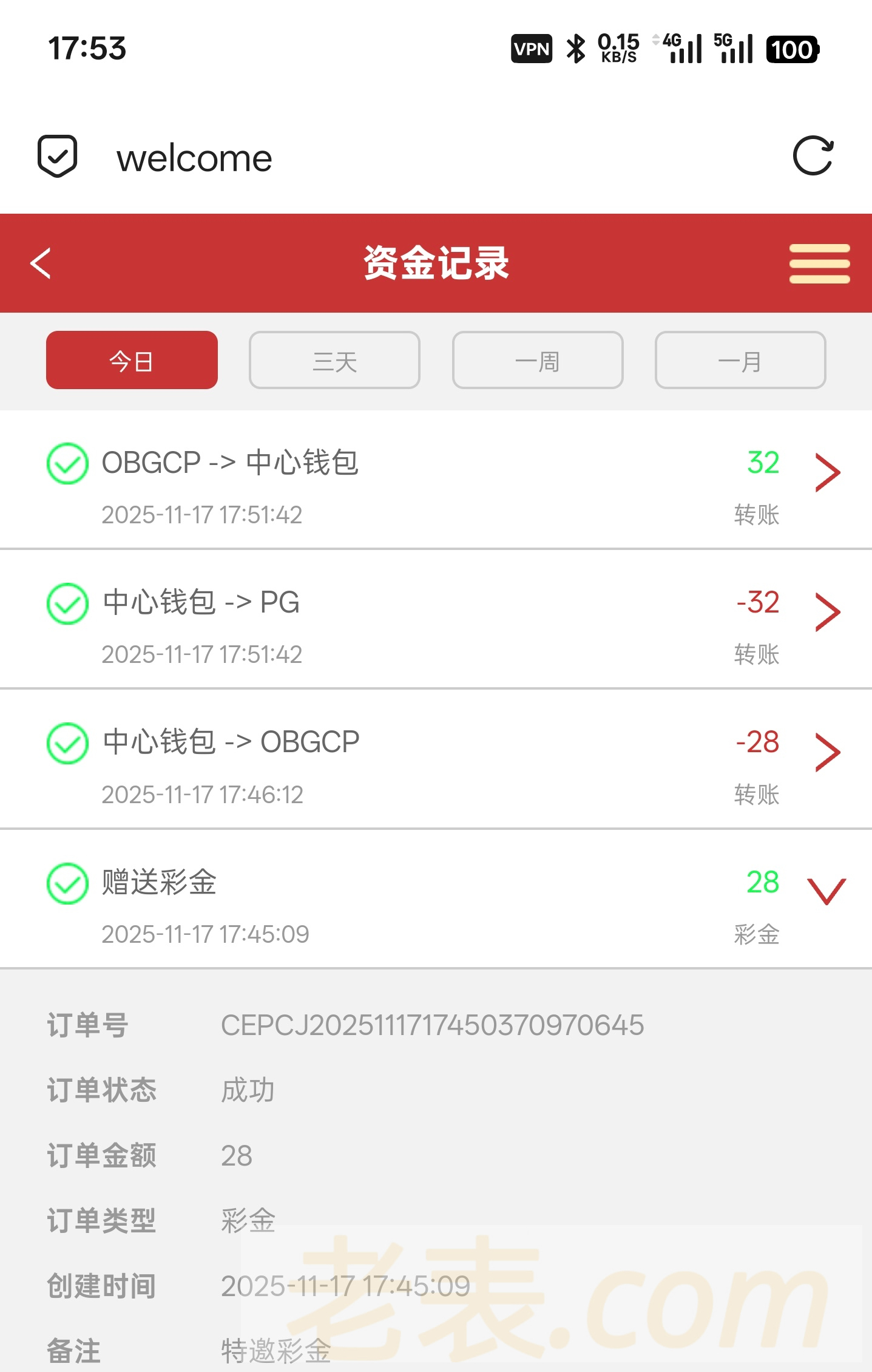Screen dimensions: 872x1372
Task: Tap the shield icon beside welcome
Action: pos(58,156)
